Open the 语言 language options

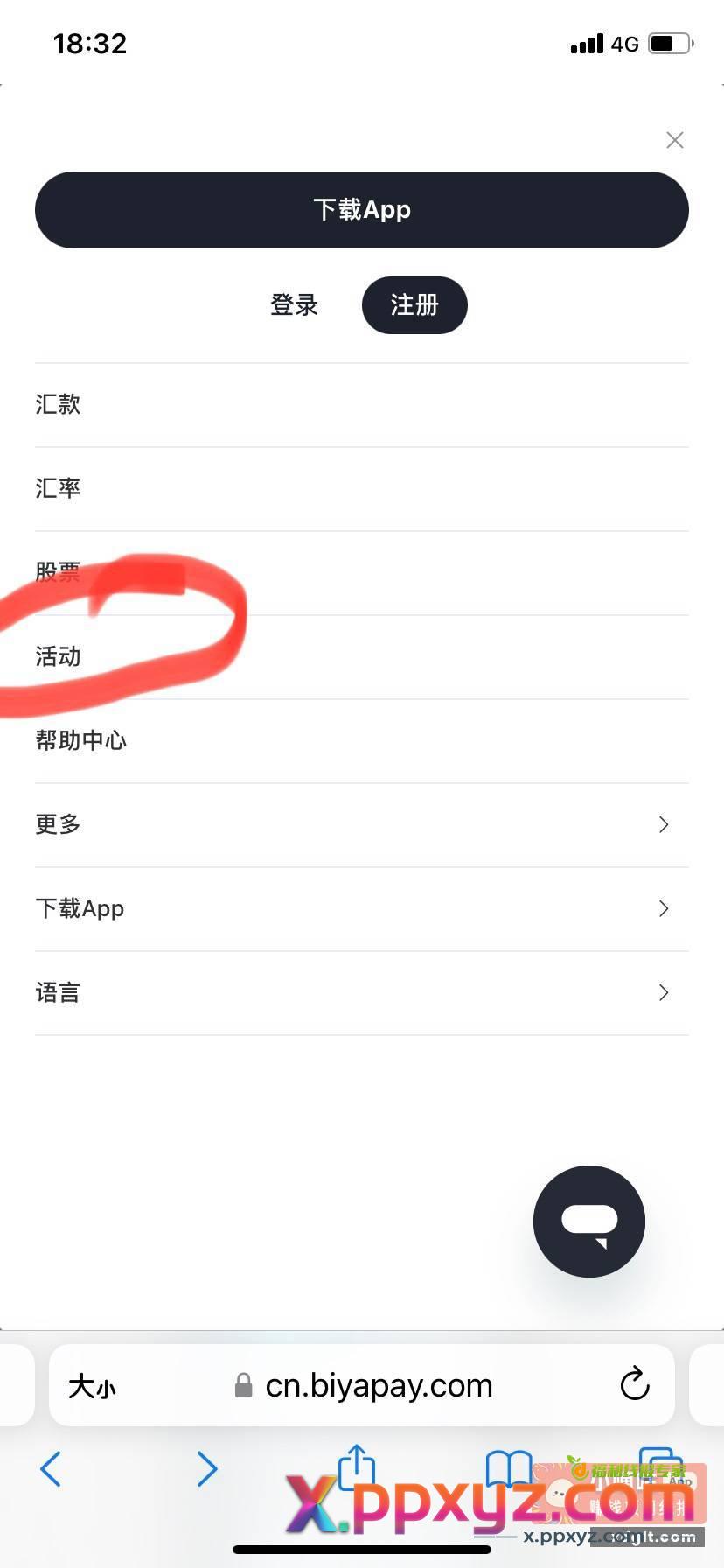coord(362,992)
